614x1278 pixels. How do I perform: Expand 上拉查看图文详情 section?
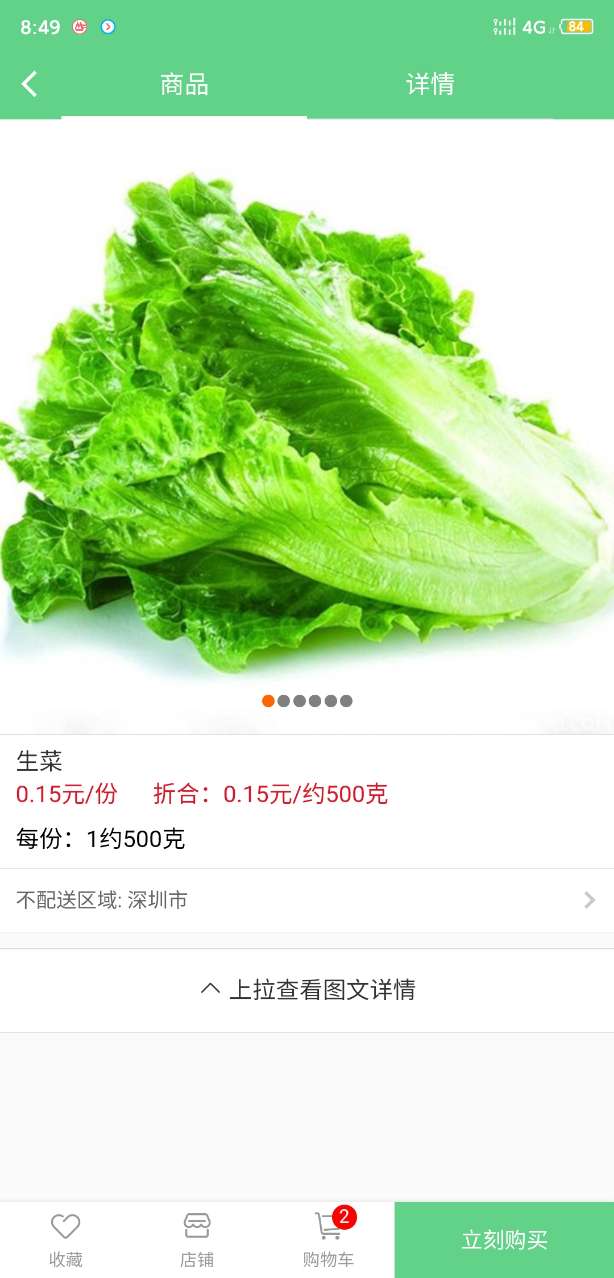coord(307,990)
